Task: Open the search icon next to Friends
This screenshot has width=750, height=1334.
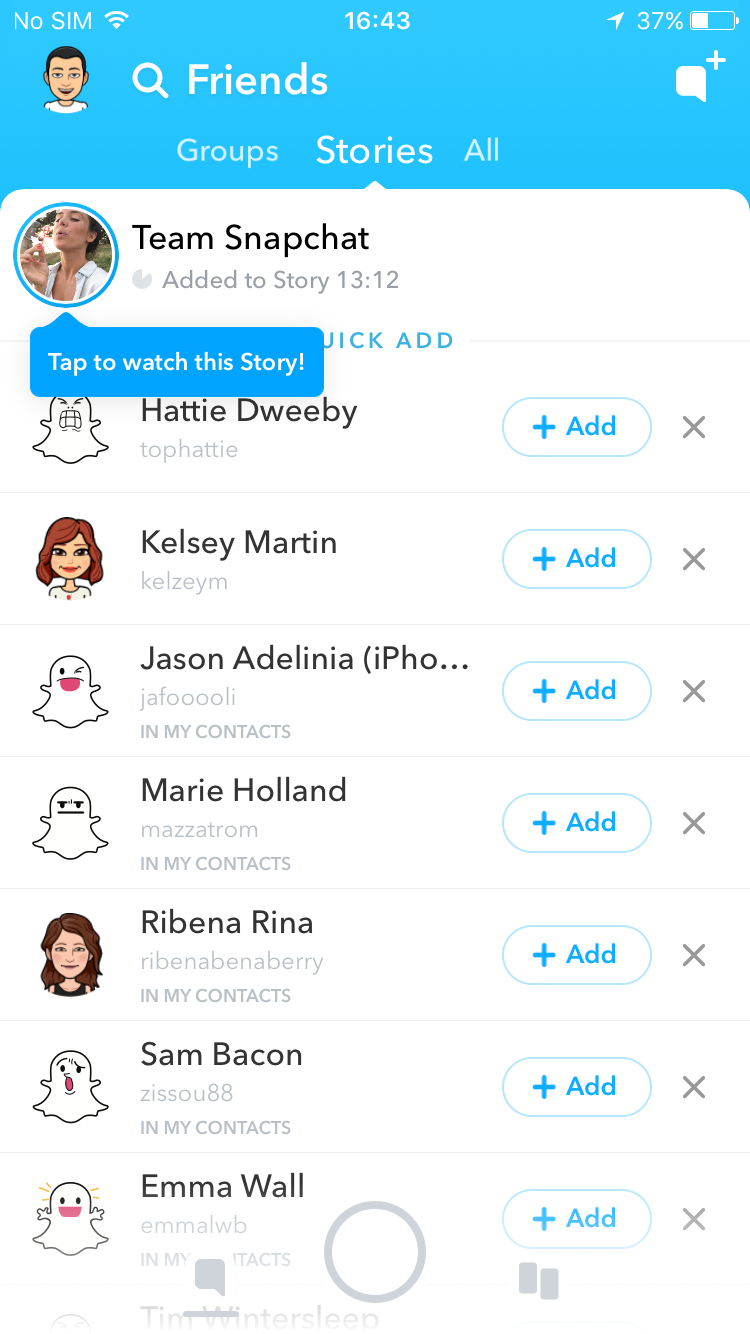Action: click(x=150, y=80)
